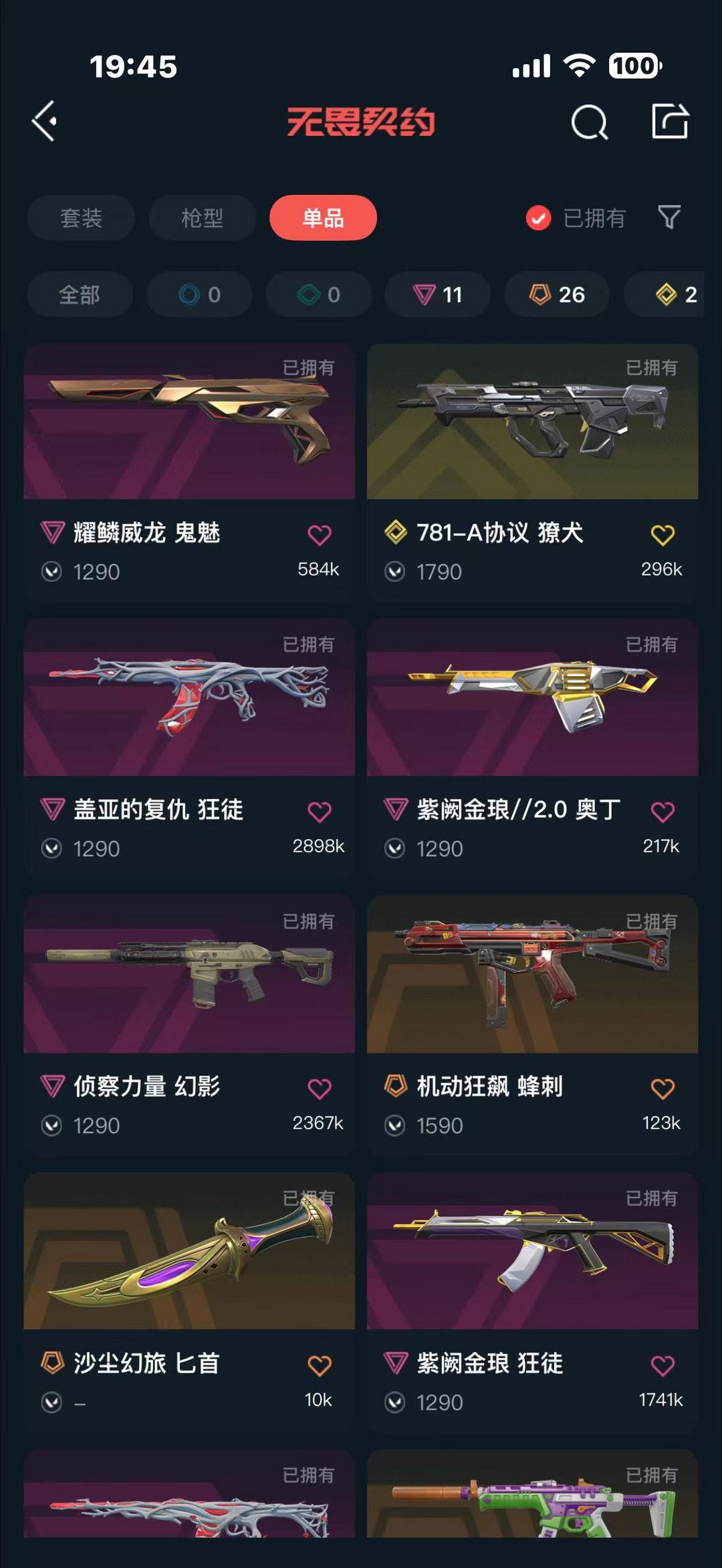Like the 沙尘幻旅 匕首 skin
Screen dimensions: 722x1568
pyautogui.click(x=320, y=1365)
